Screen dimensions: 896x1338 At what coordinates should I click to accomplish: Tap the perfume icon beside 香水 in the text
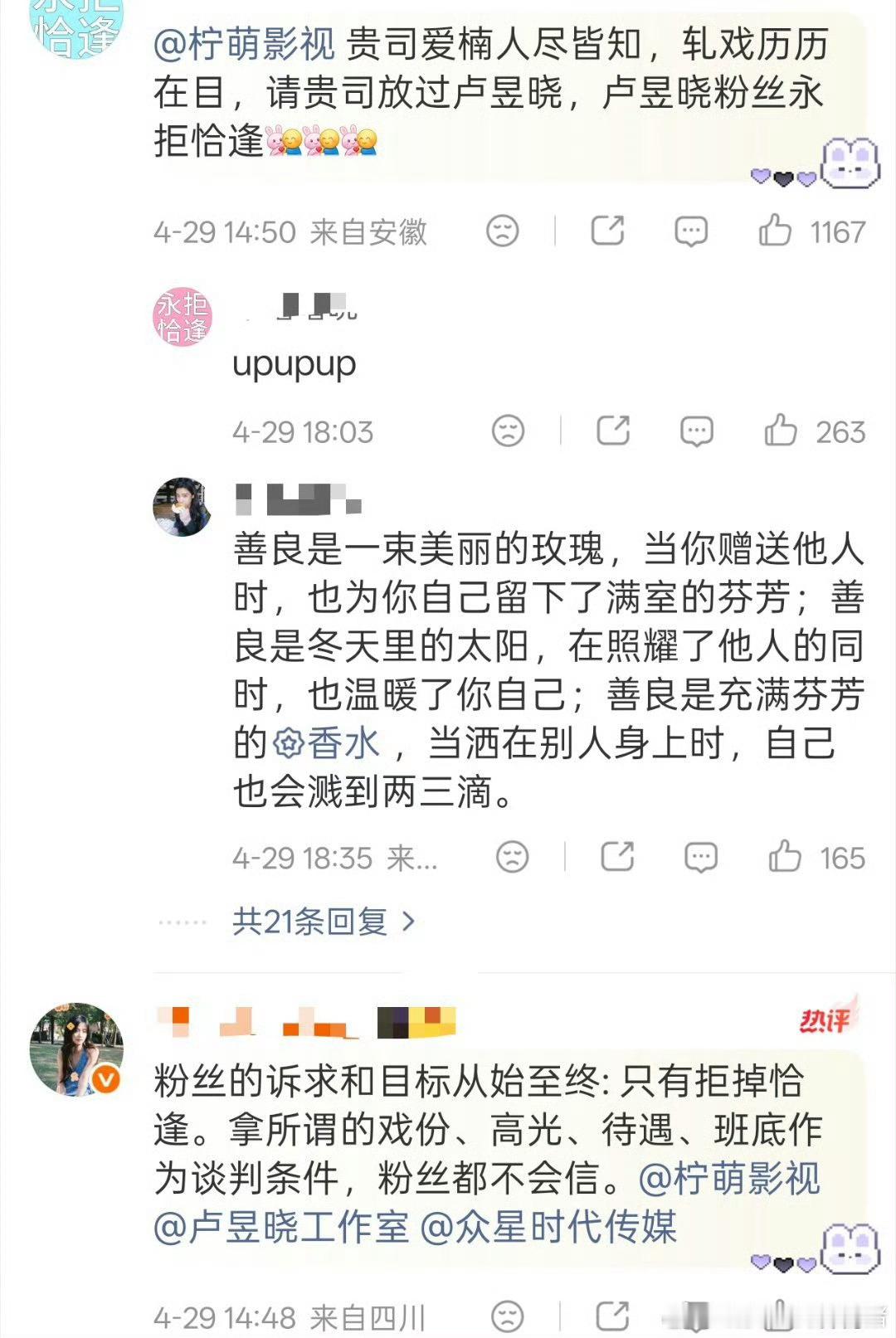coord(286,745)
